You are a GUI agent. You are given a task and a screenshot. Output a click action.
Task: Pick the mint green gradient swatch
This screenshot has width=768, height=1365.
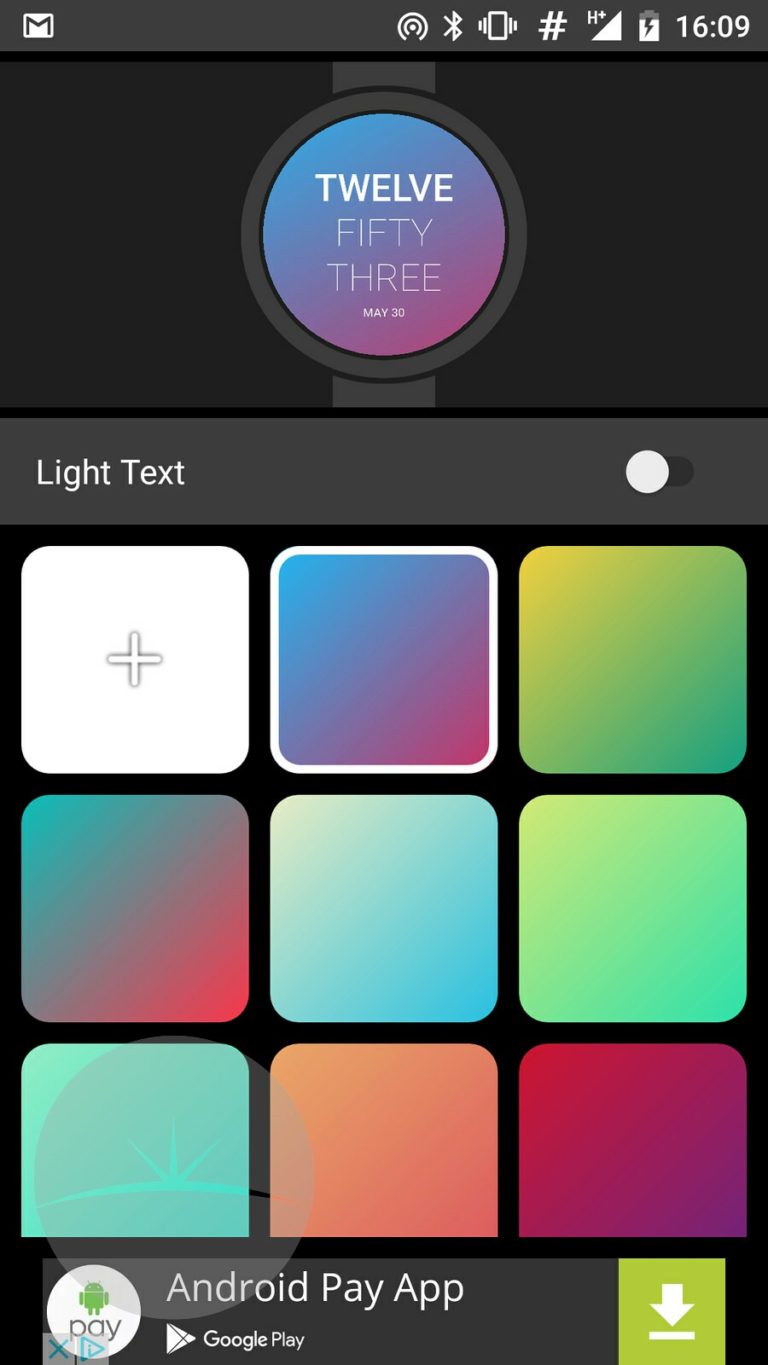(135, 1140)
